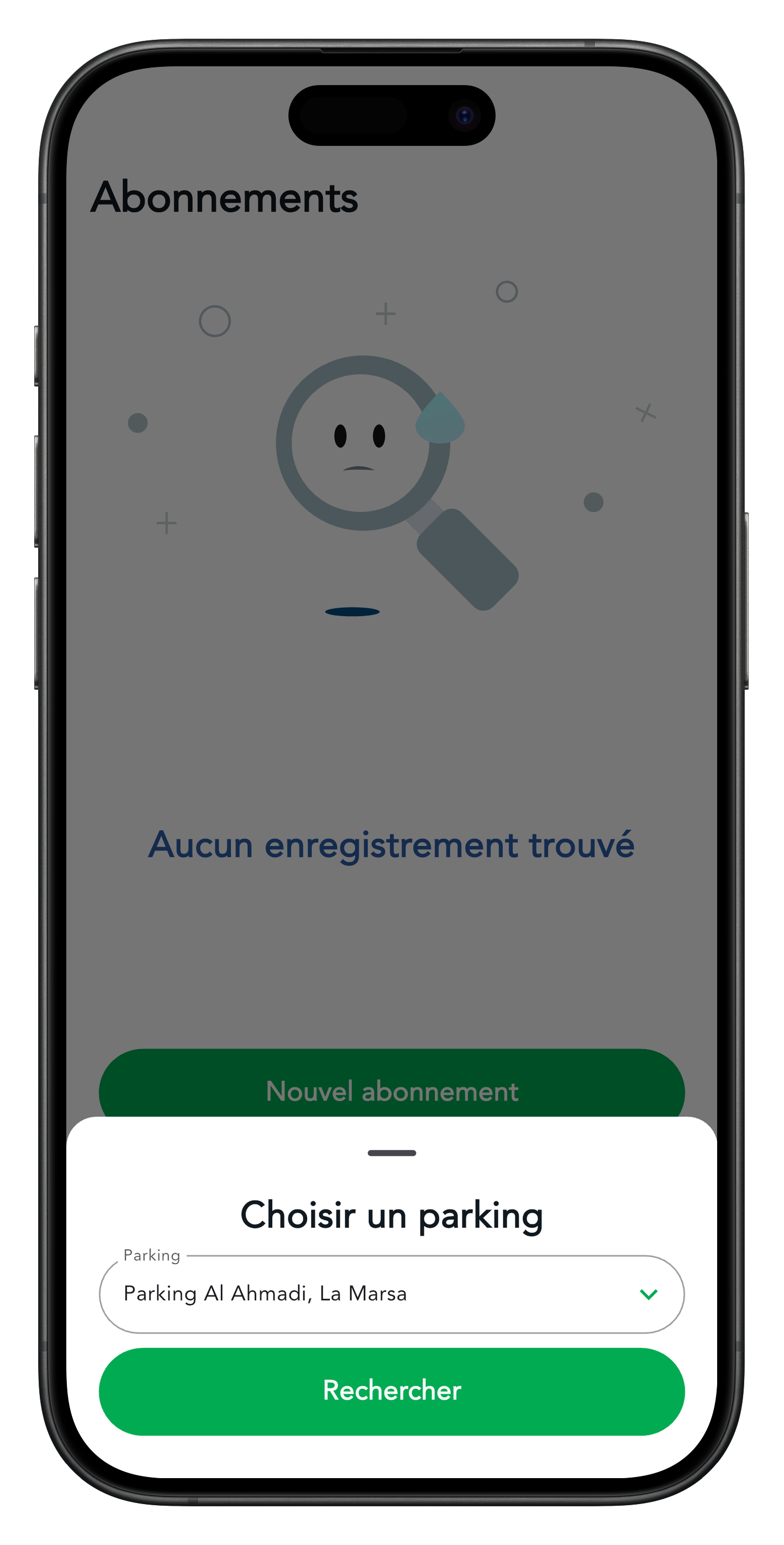Tap the Rechercher button

tap(391, 1391)
